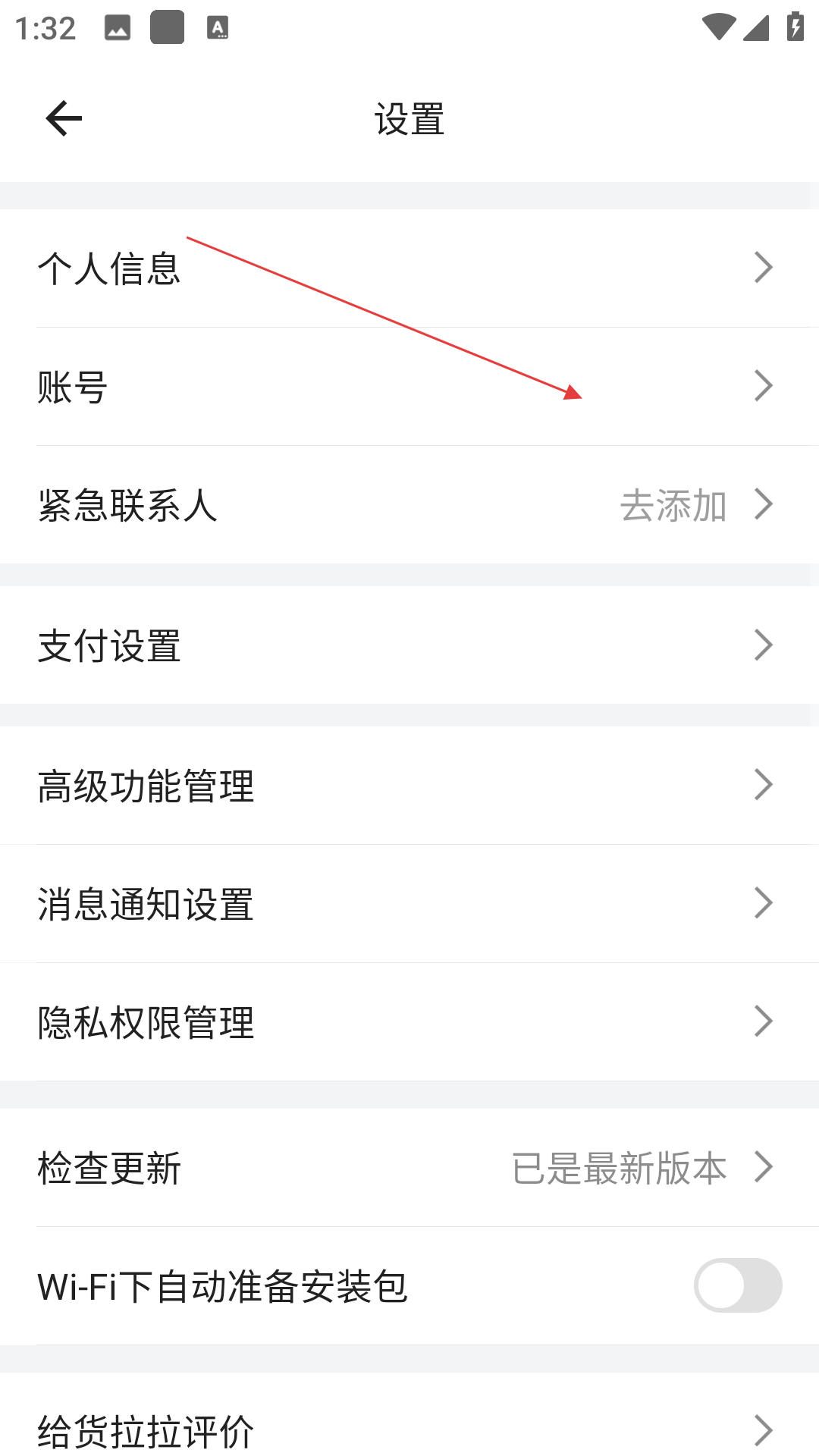
Task: Open the 账号 row
Action: (409, 387)
